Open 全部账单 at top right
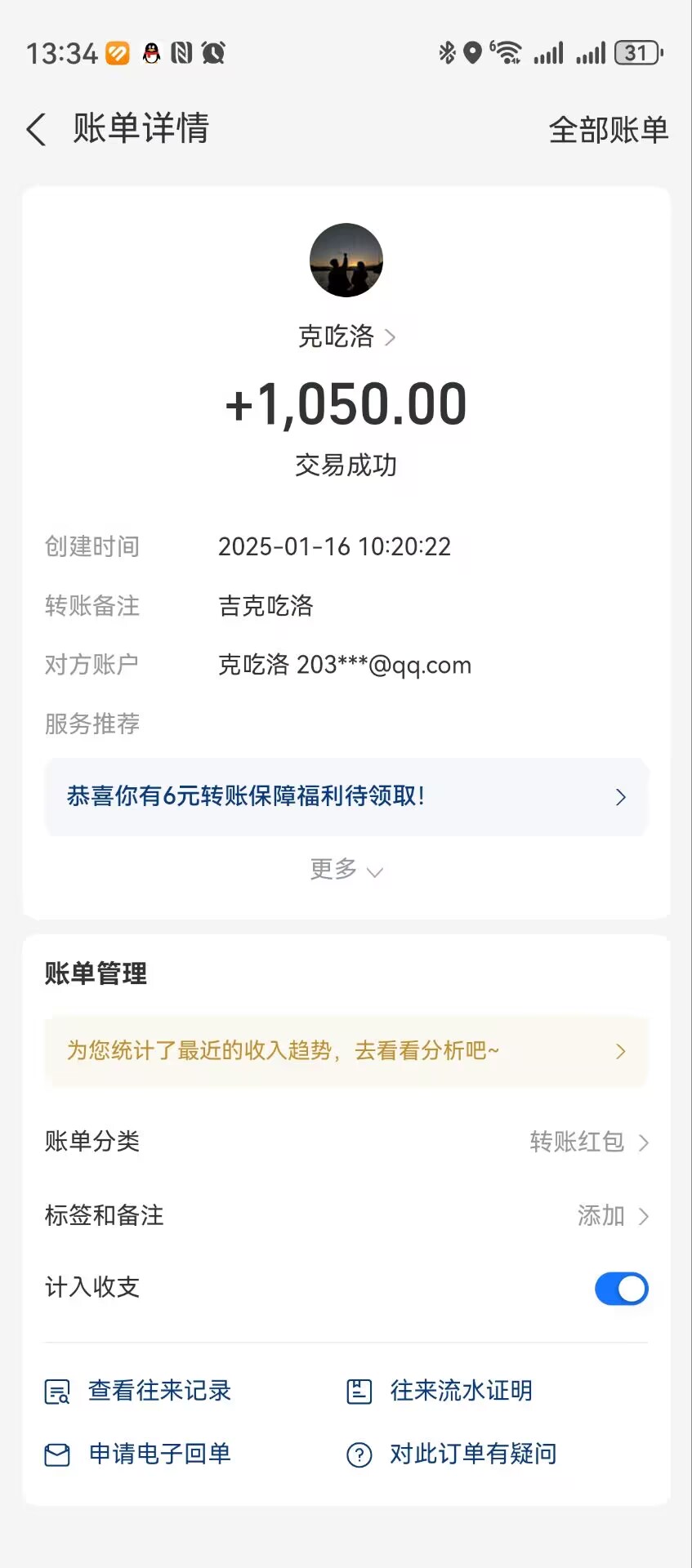 click(x=609, y=129)
